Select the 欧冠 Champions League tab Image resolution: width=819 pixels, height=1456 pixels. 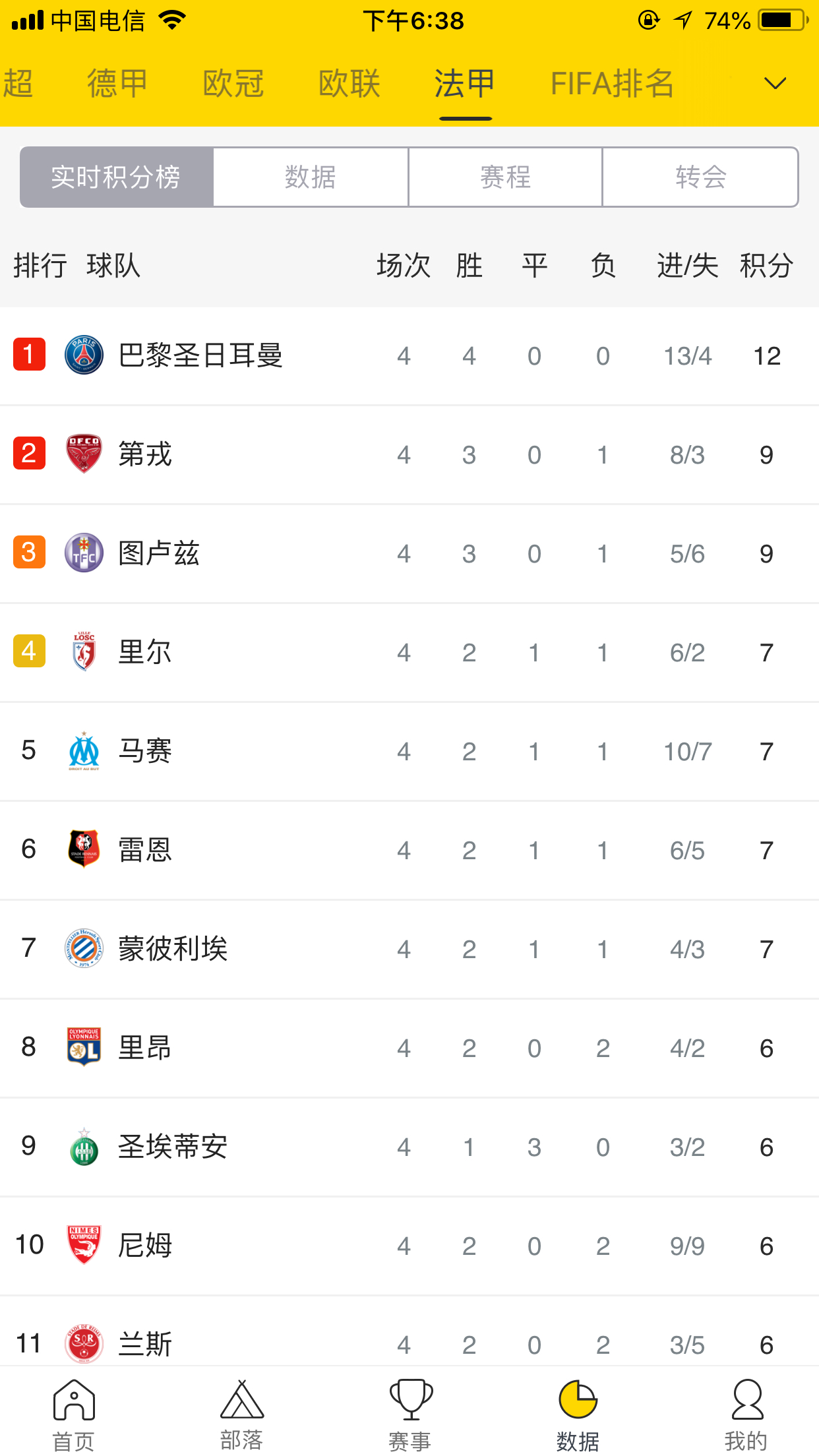coord(233,82)
